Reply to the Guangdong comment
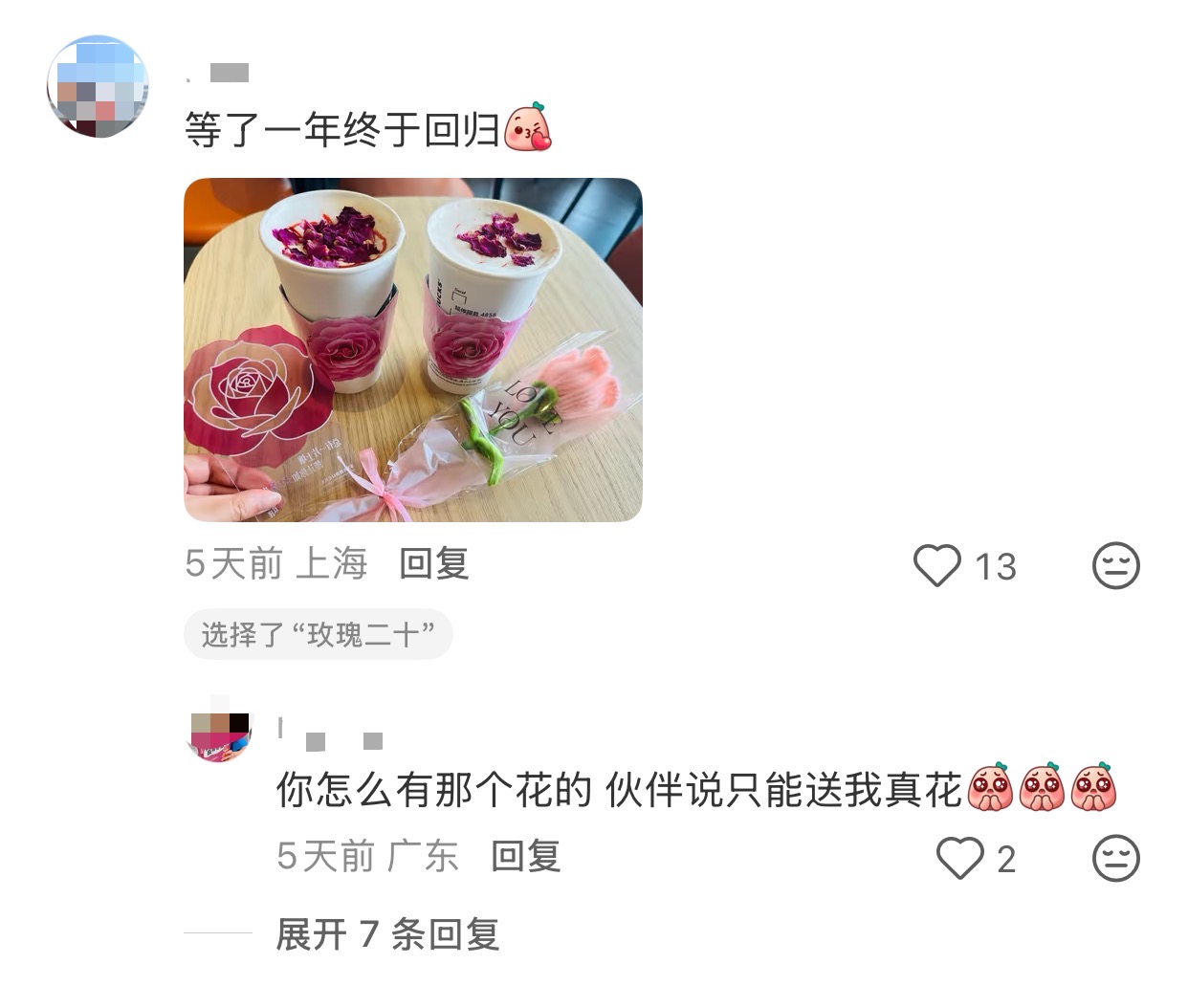Viewport: 1188px width, 1008px height. click(x=525, y=856)
